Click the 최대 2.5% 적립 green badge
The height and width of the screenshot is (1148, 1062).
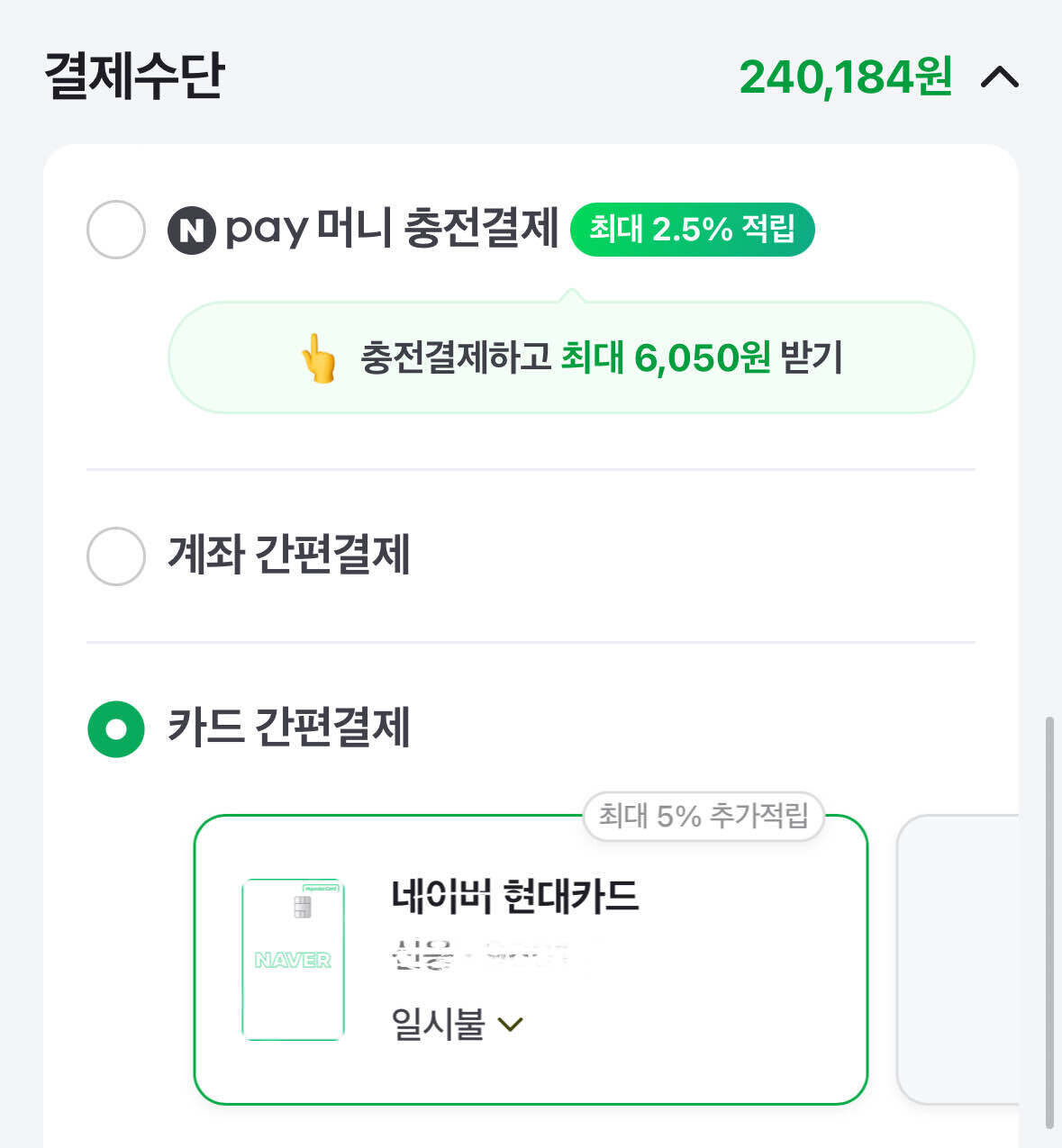pos(694,231)
